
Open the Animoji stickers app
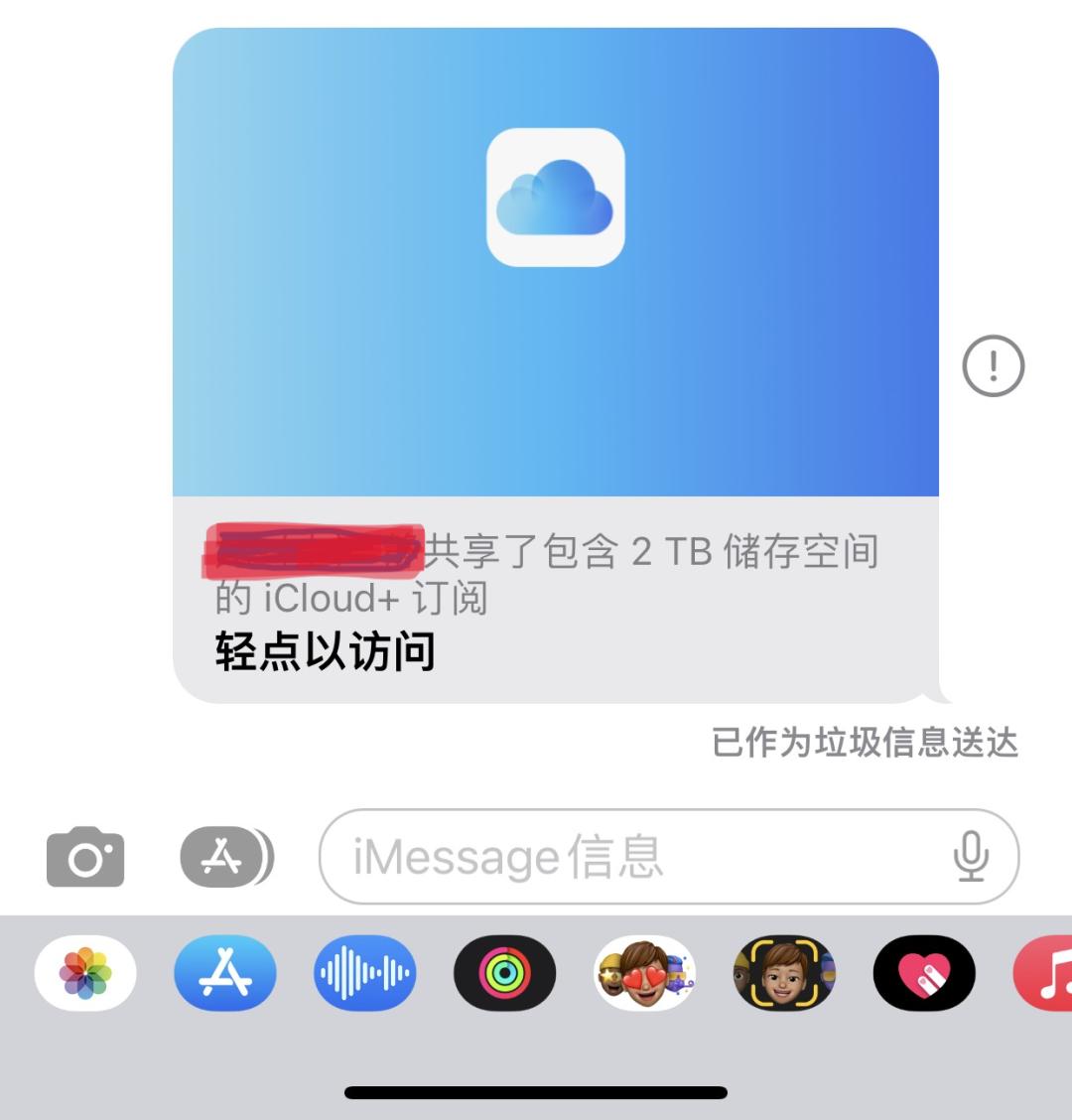(x=644, y=974)
